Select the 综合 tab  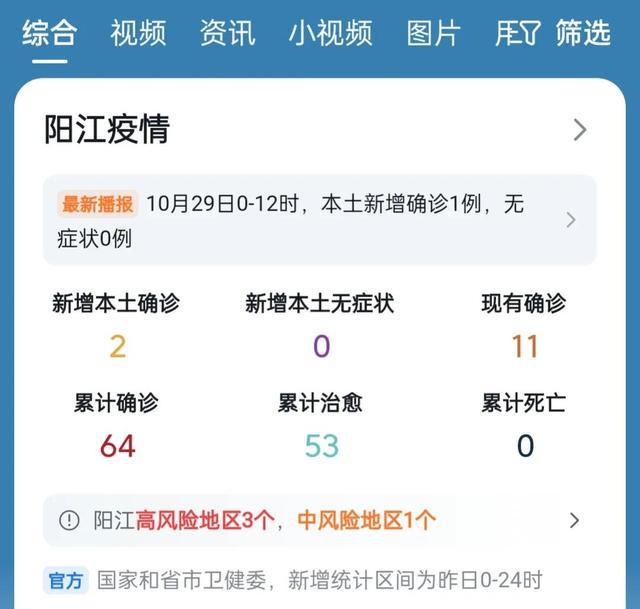49,33
